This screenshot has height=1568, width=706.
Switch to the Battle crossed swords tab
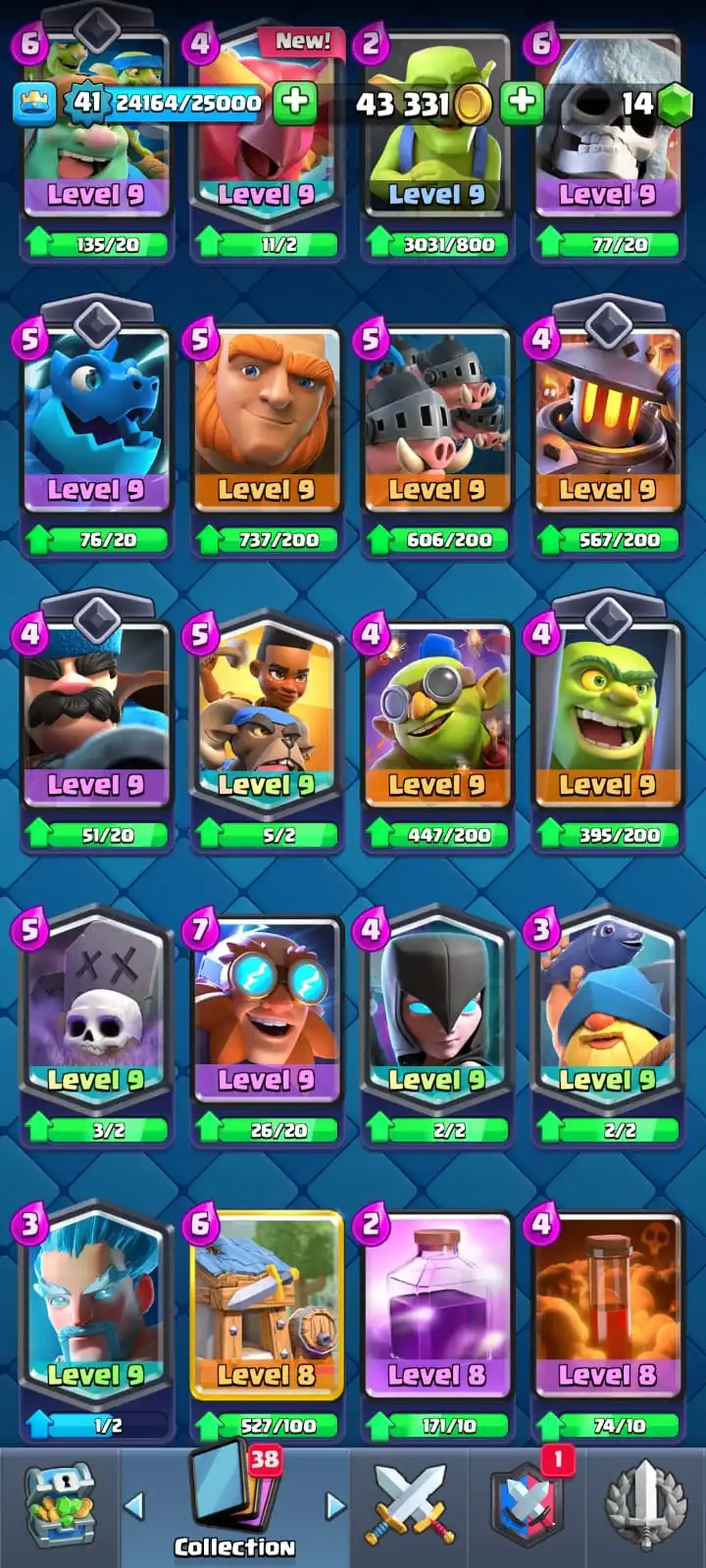(410, 1506)
